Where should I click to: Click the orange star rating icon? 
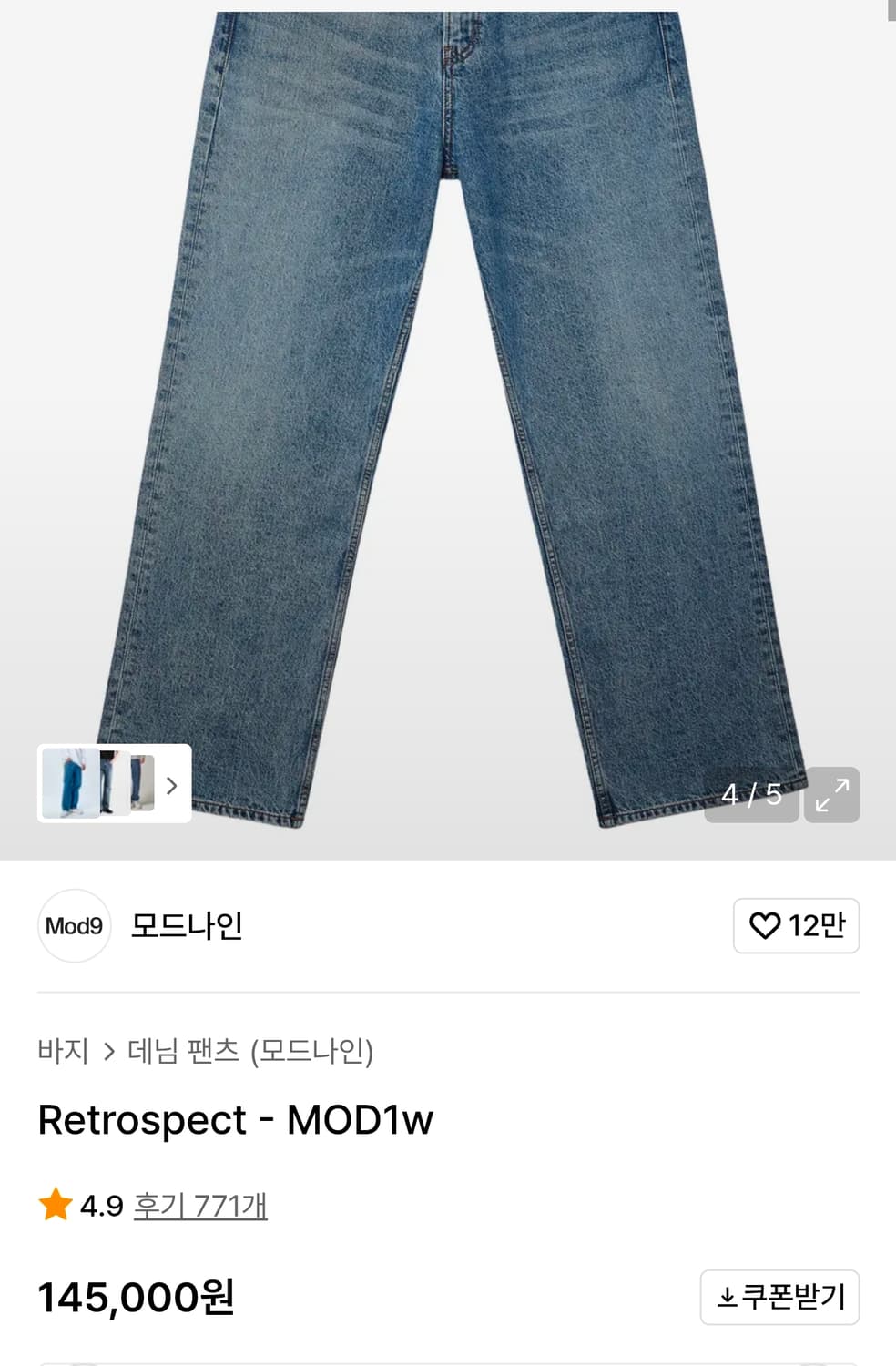(56, 1208)
